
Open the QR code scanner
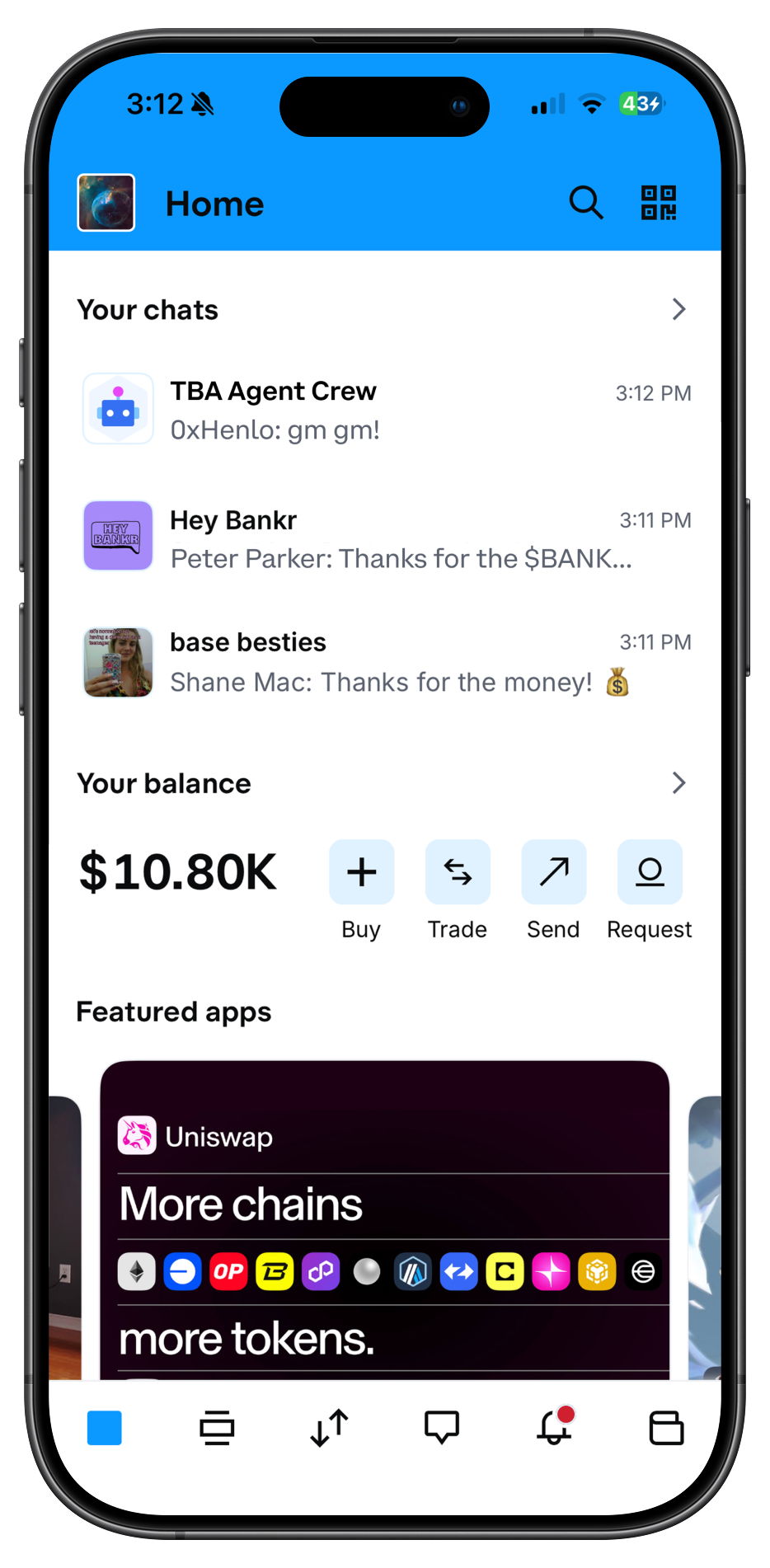659,203
